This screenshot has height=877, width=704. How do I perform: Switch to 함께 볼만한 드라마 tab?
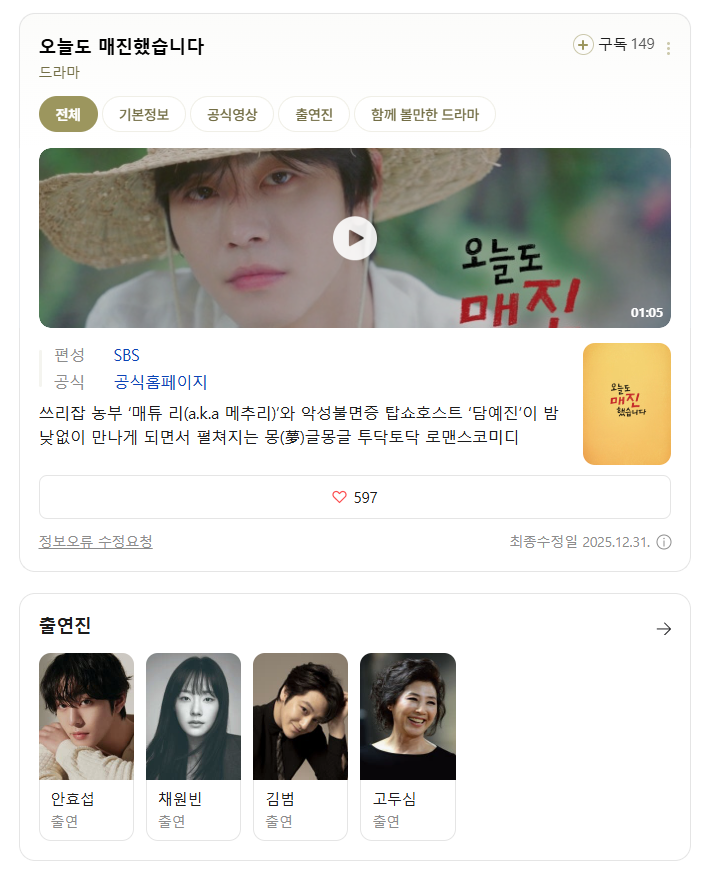coord(424,114)
